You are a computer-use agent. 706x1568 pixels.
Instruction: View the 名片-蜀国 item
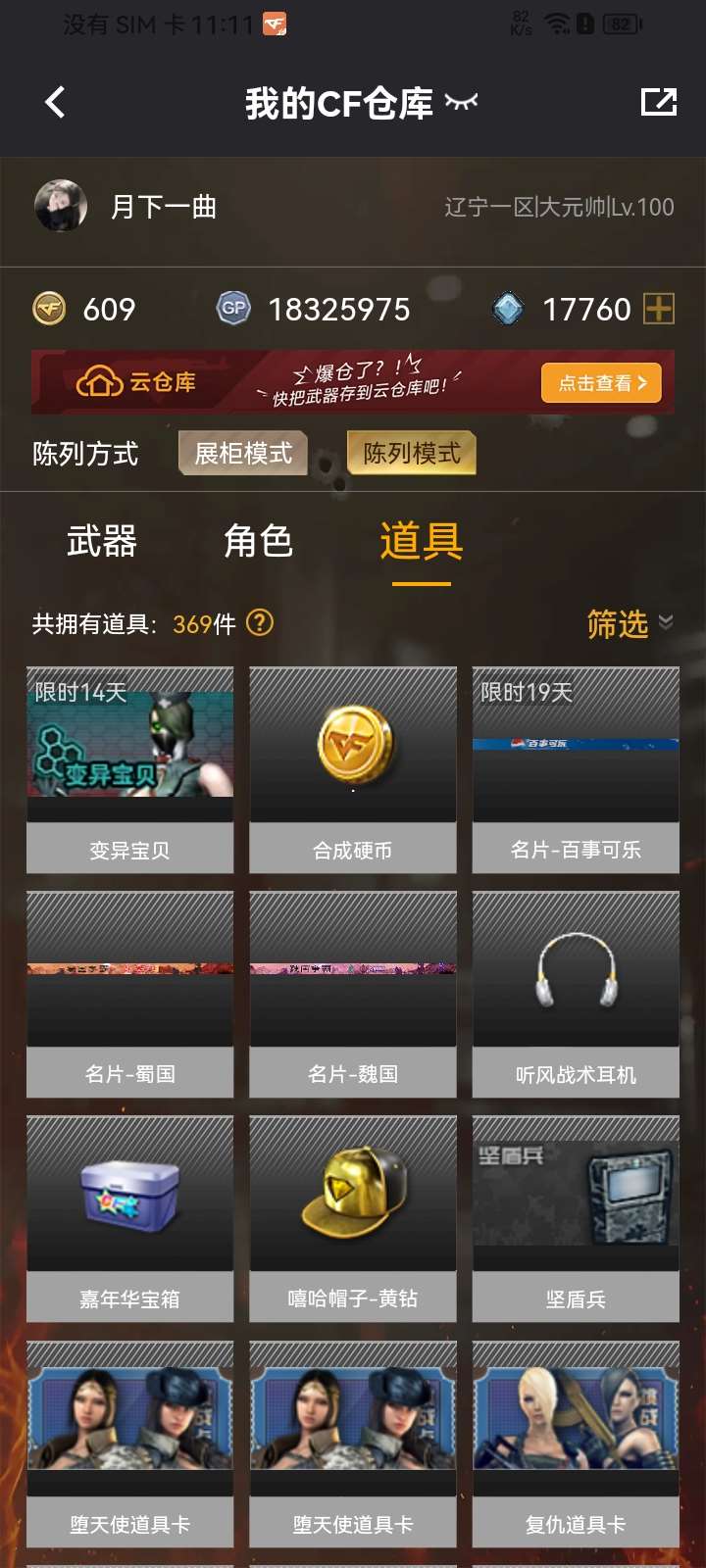[130, 995]
